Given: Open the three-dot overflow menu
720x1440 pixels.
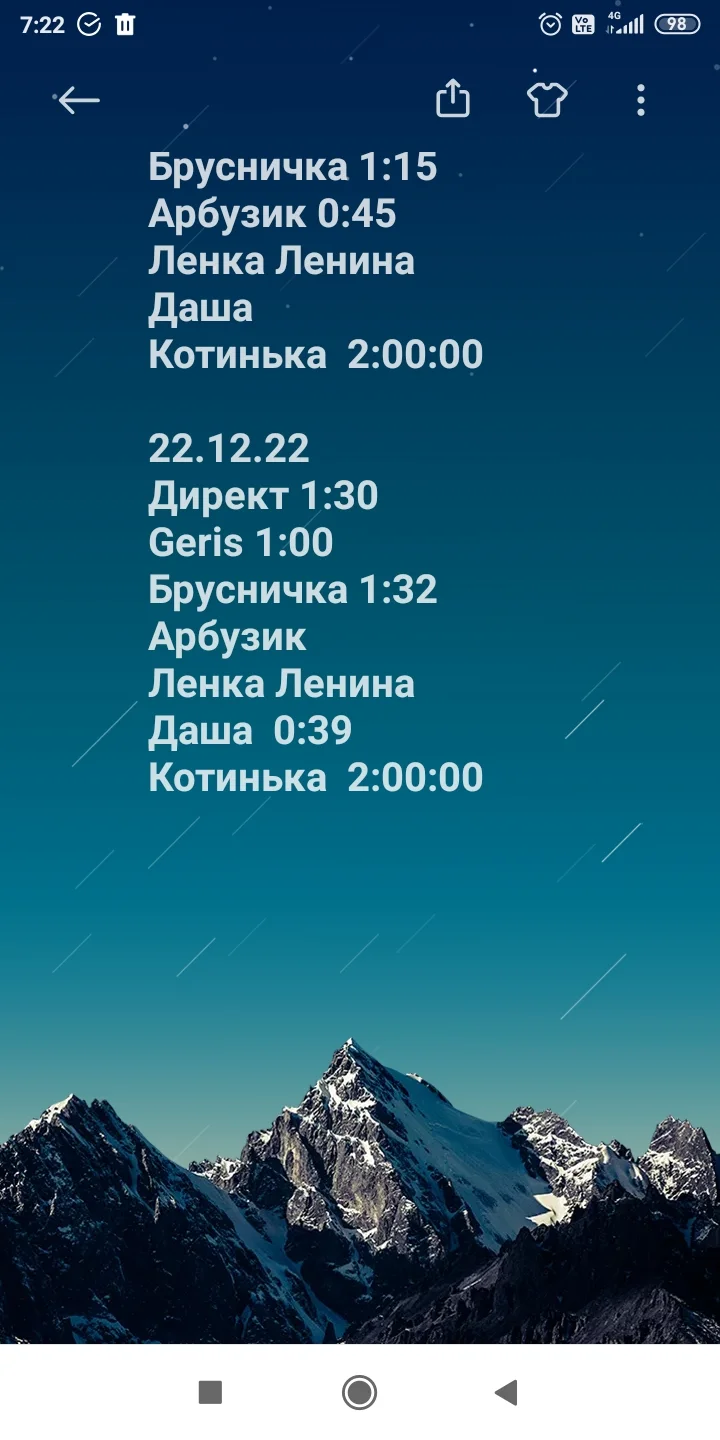Looking at the screenshot, I should (639, 99).
